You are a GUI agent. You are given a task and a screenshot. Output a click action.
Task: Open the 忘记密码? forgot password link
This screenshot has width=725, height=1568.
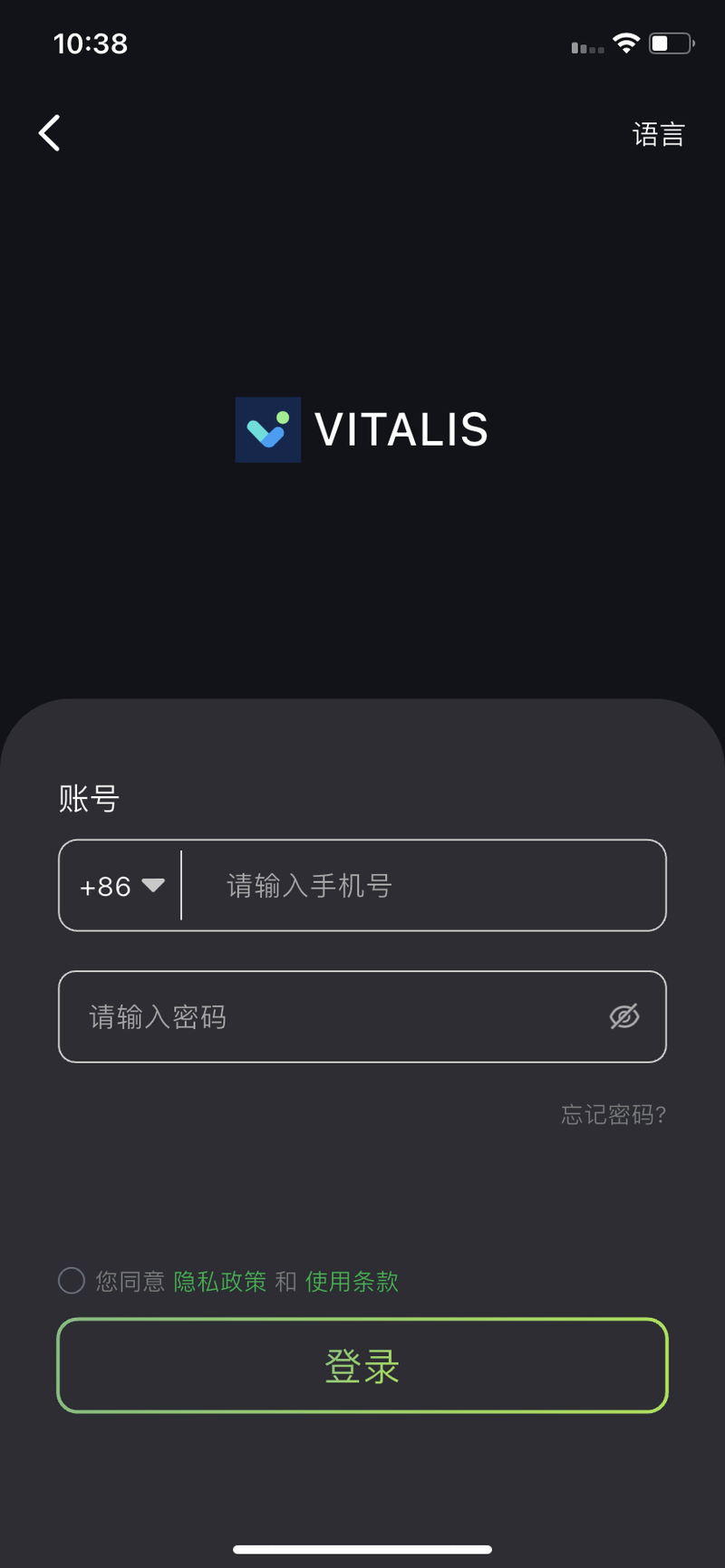(614, 1114)
